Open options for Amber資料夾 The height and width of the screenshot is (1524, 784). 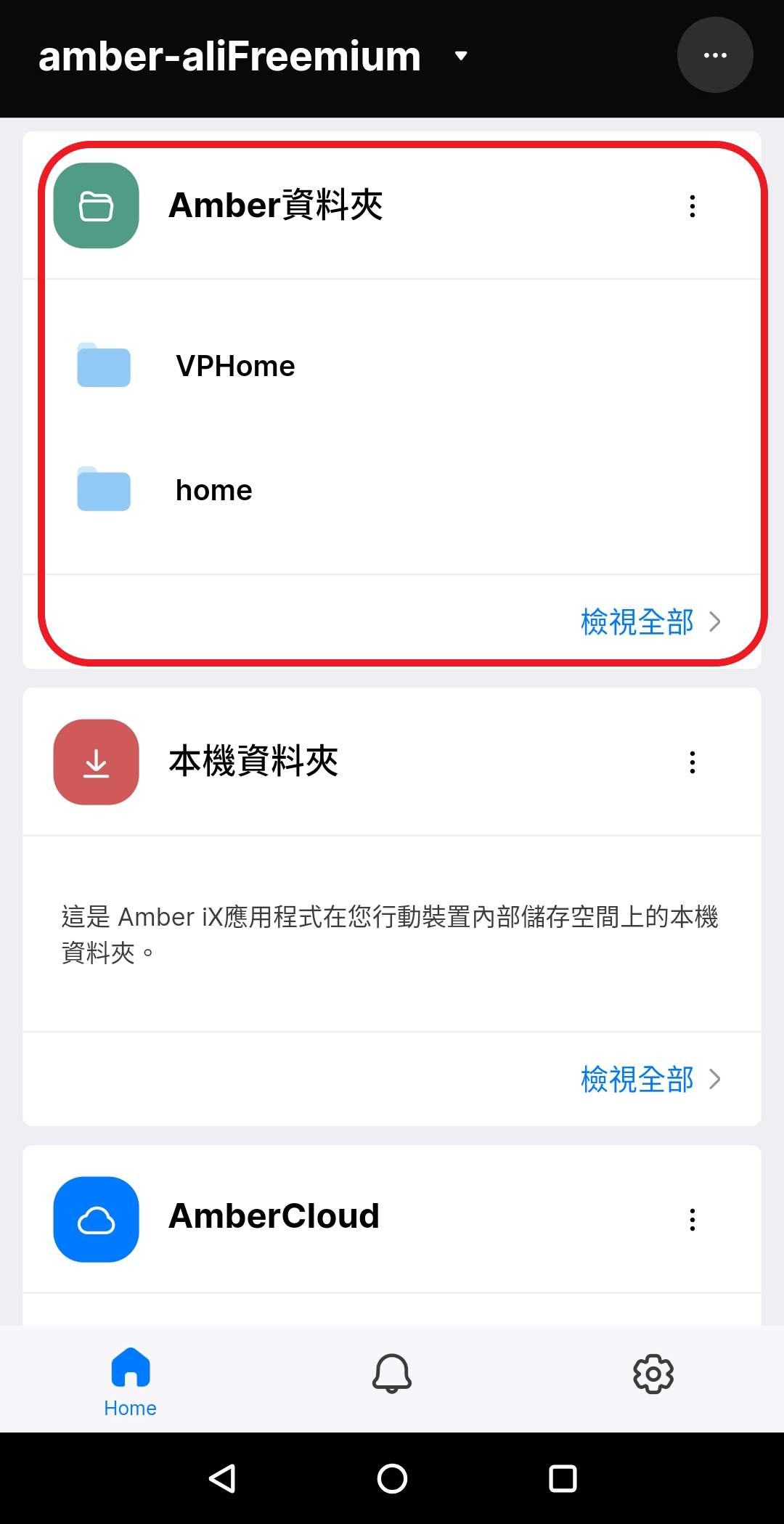(x=692, y=206)
